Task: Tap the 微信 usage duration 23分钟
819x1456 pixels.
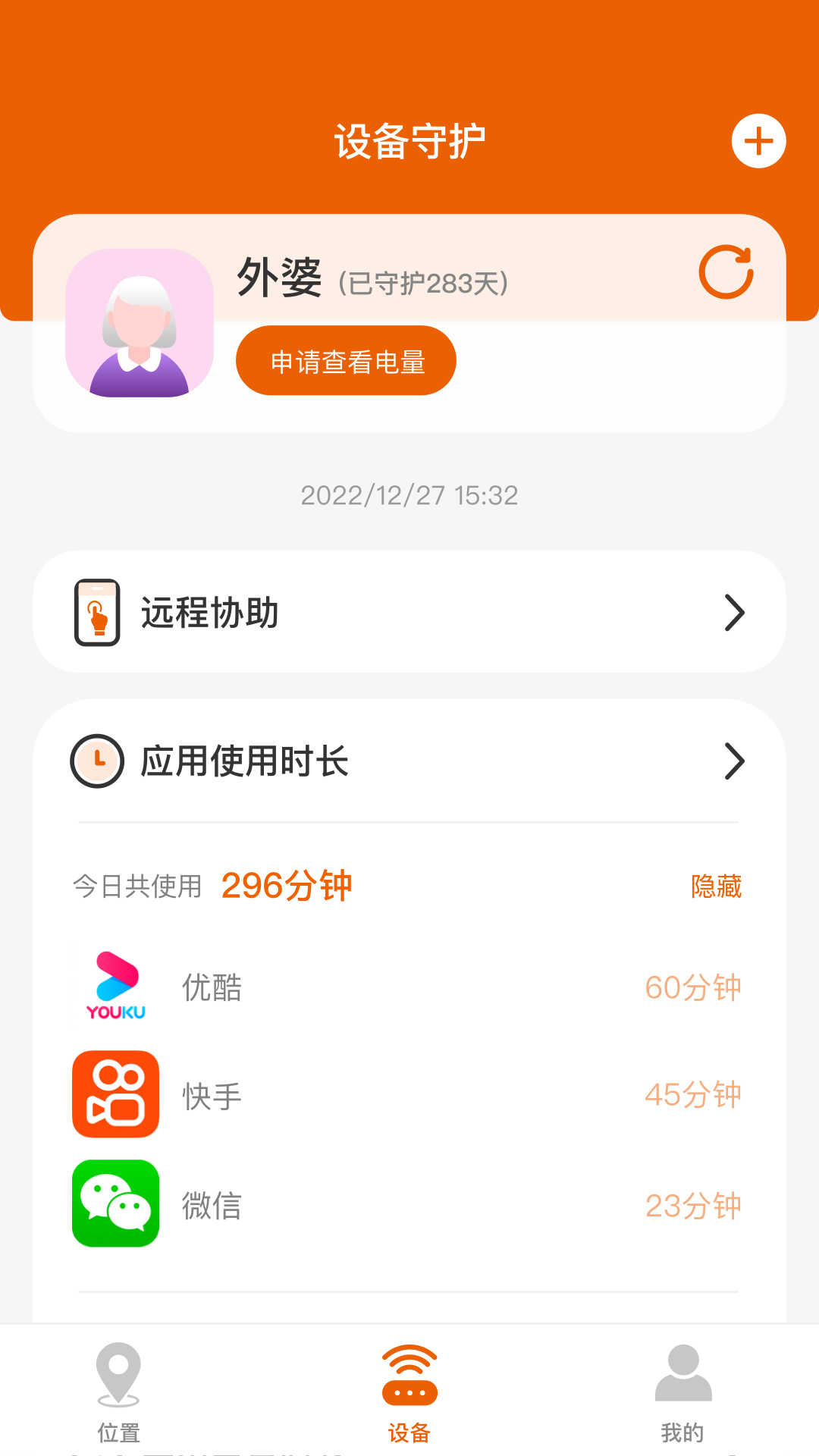Action: (692, 1204)
